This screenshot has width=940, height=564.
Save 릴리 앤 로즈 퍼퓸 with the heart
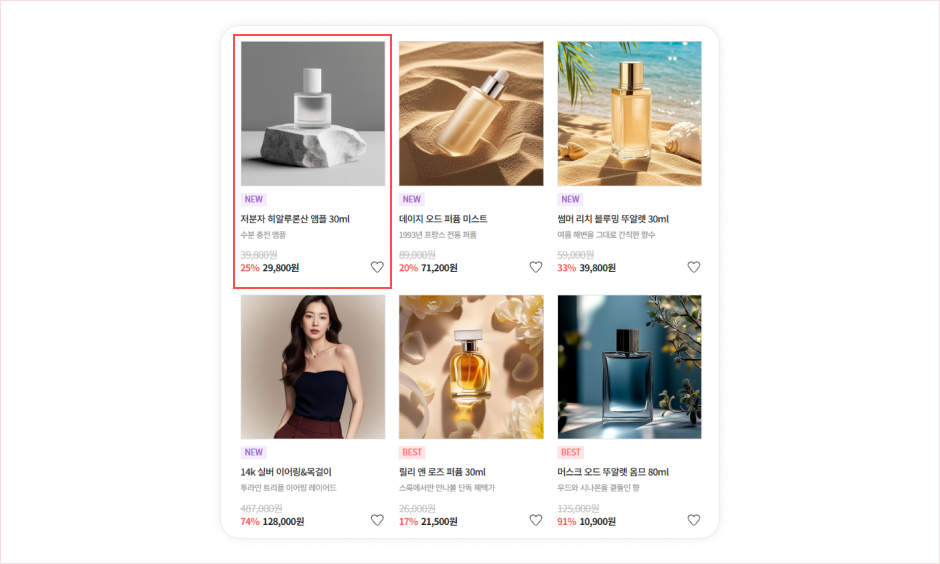click(536, 520)
